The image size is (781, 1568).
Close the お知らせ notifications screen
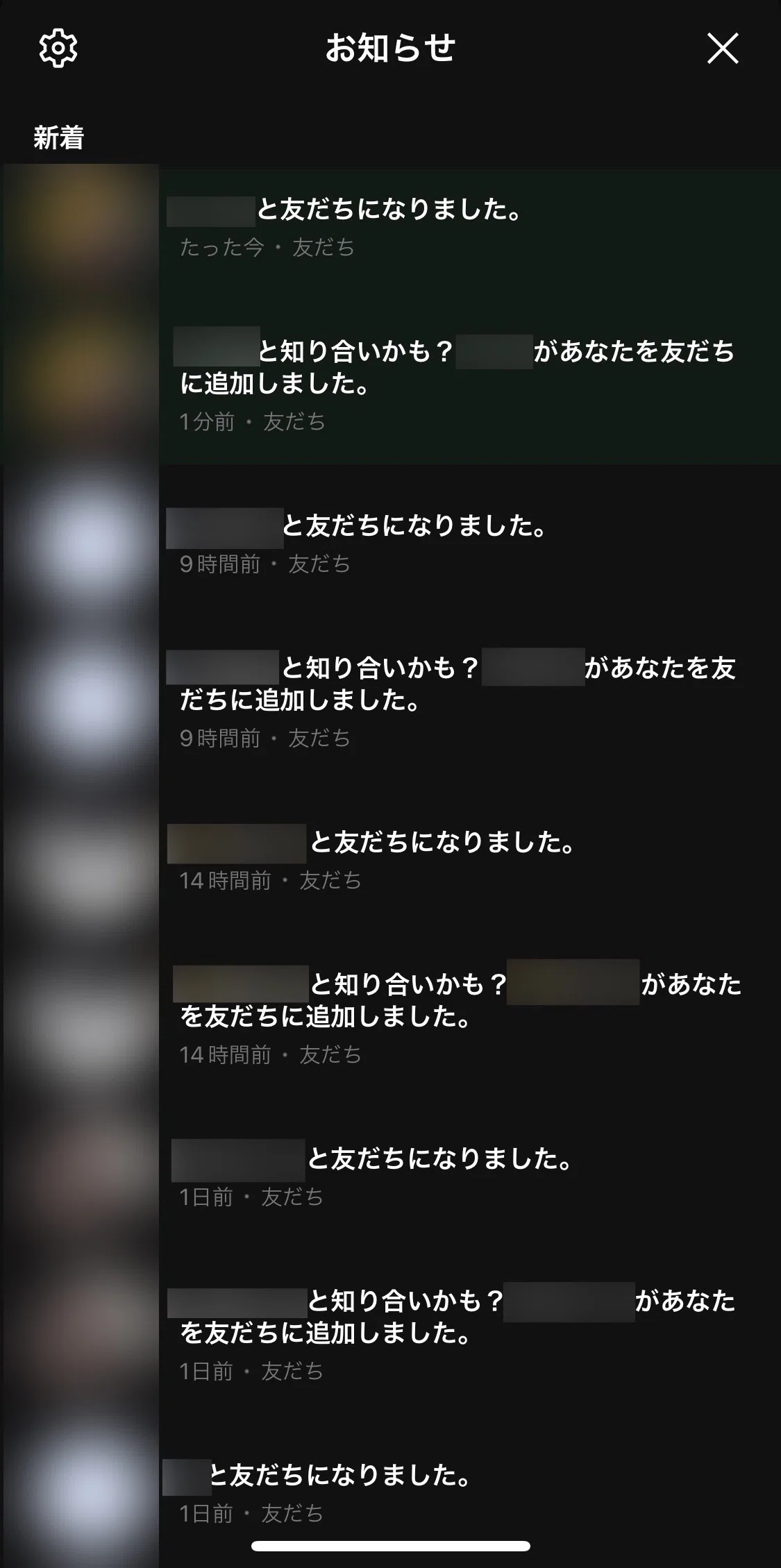[722, 49]
